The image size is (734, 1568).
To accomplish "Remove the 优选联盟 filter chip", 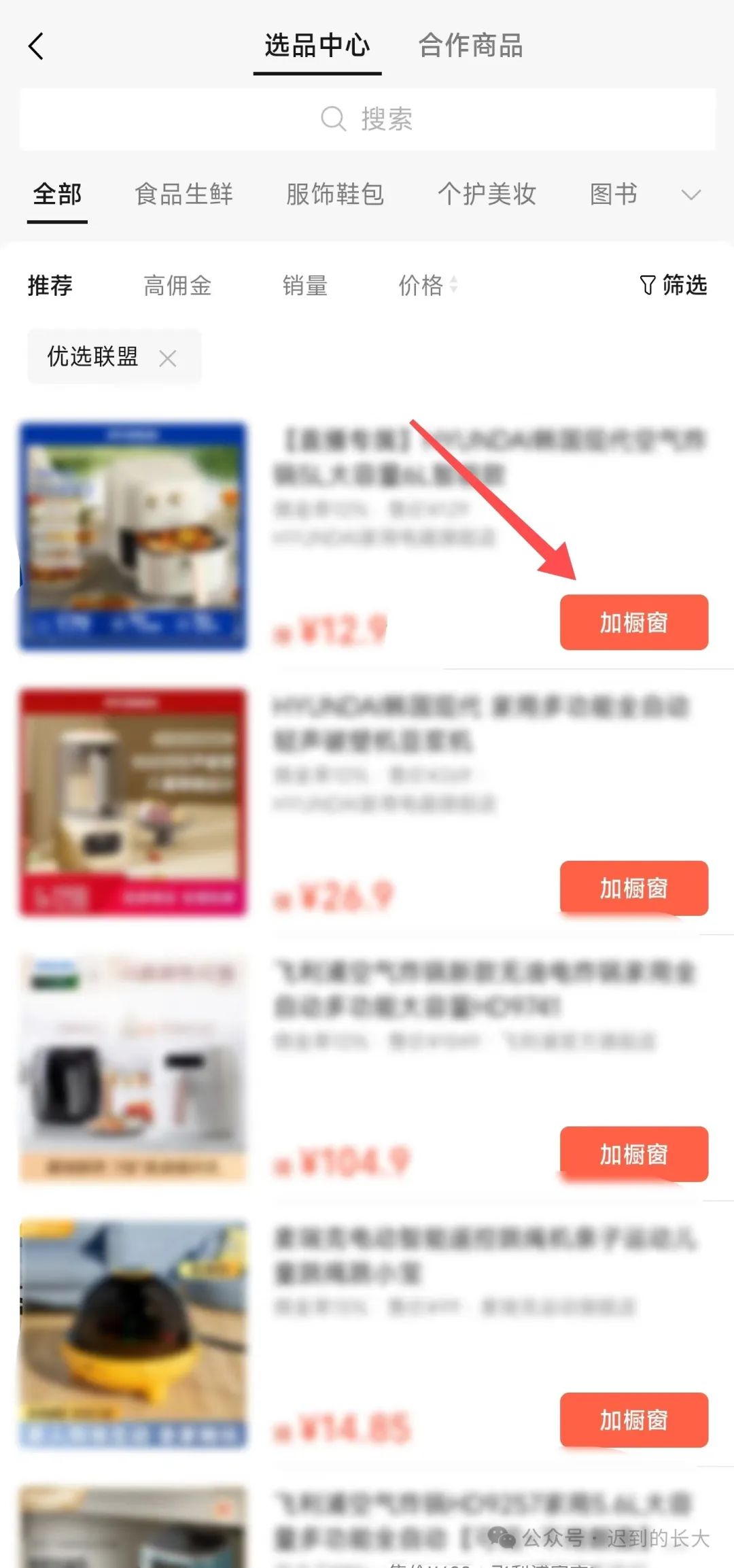I will (168, 358).
